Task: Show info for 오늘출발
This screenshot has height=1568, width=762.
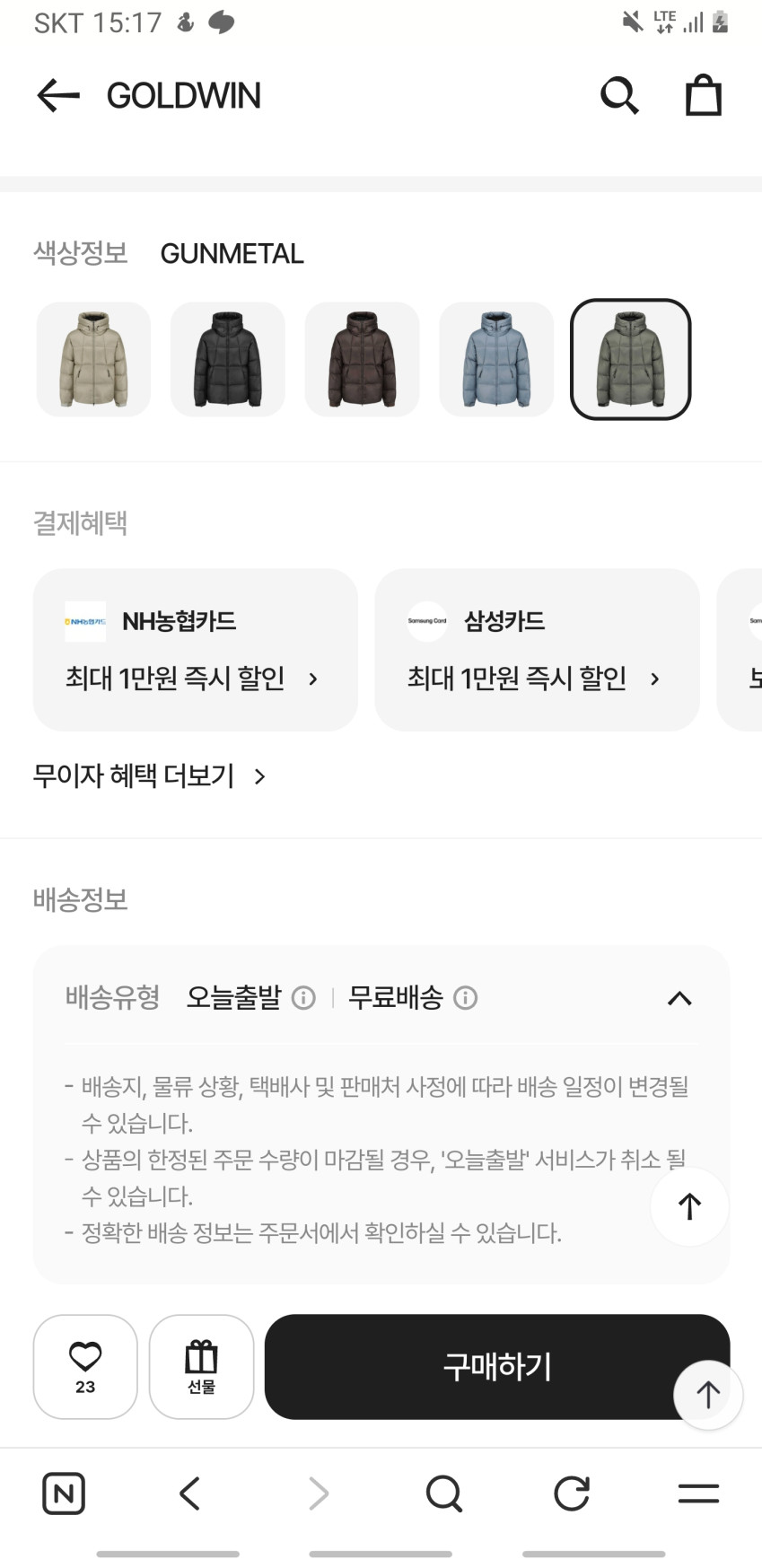Action: 304,998
